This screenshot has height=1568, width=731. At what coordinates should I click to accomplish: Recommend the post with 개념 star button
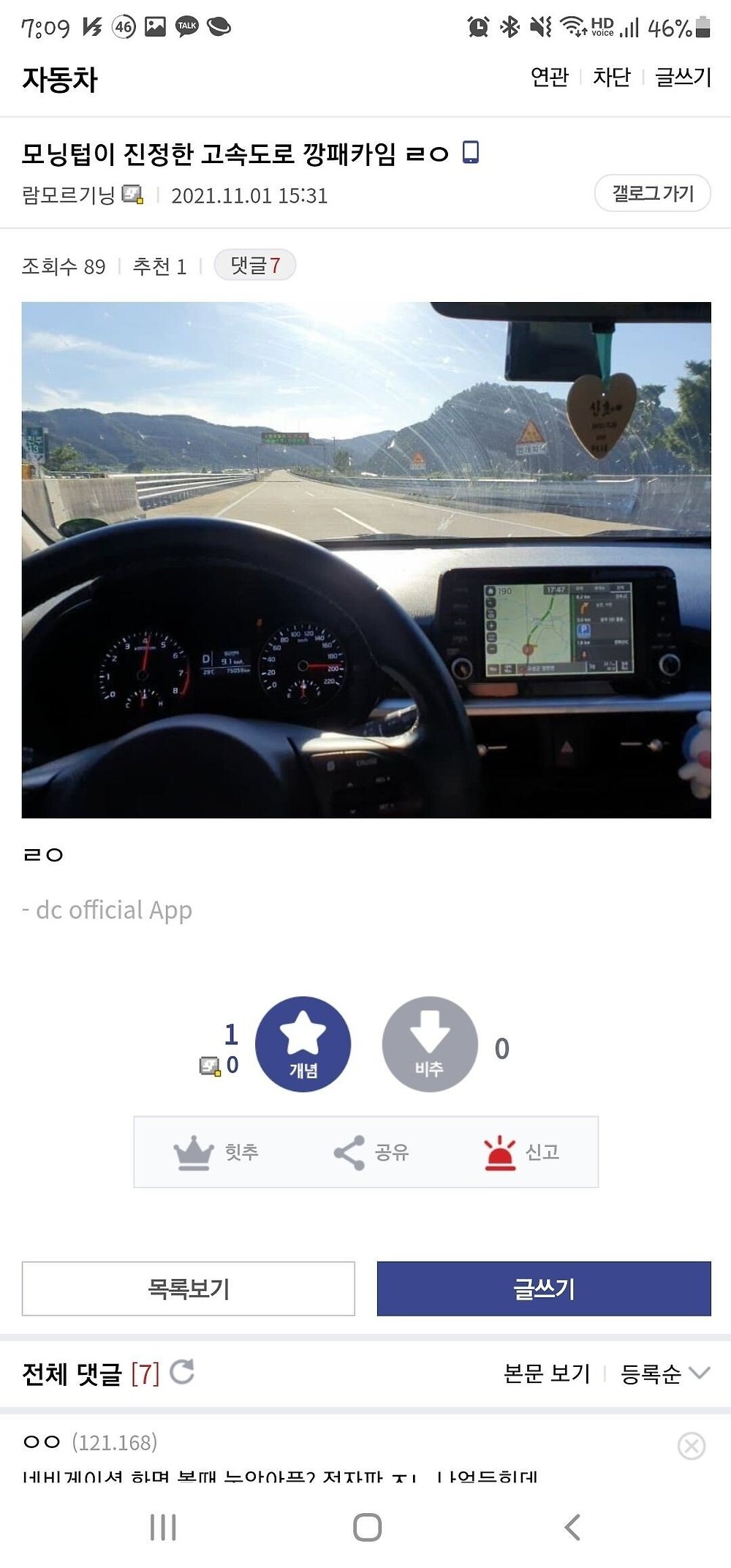(303, 1044)
